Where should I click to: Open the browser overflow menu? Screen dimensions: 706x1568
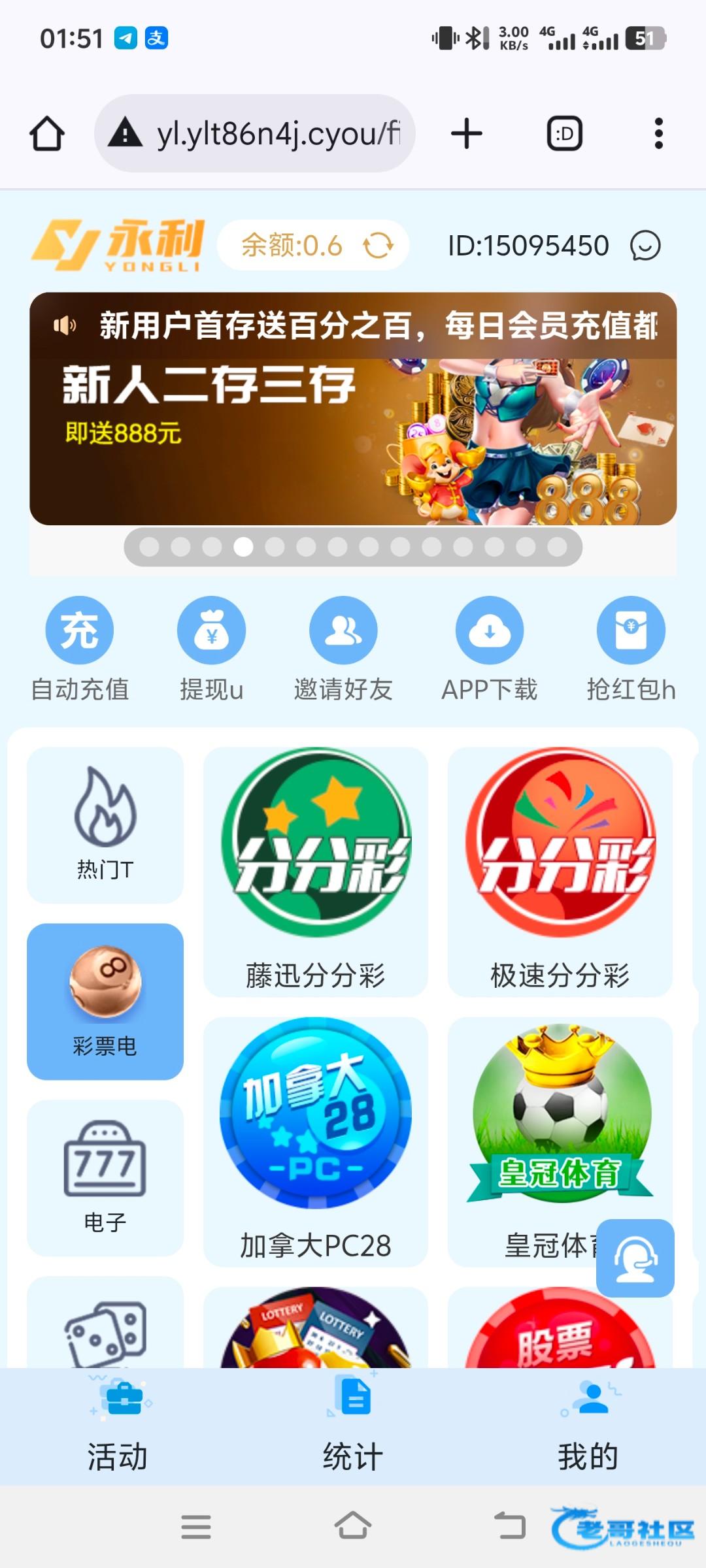click(x=658, y=134)
